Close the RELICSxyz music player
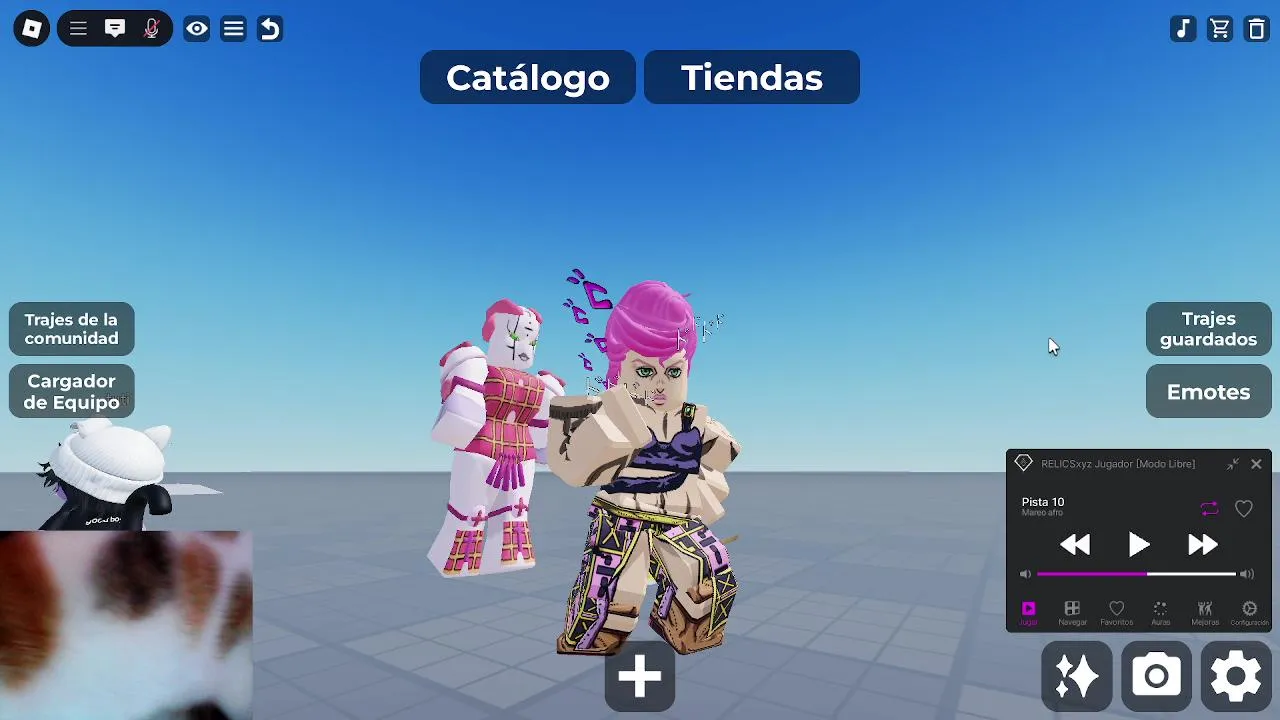 coord(1256,464)
